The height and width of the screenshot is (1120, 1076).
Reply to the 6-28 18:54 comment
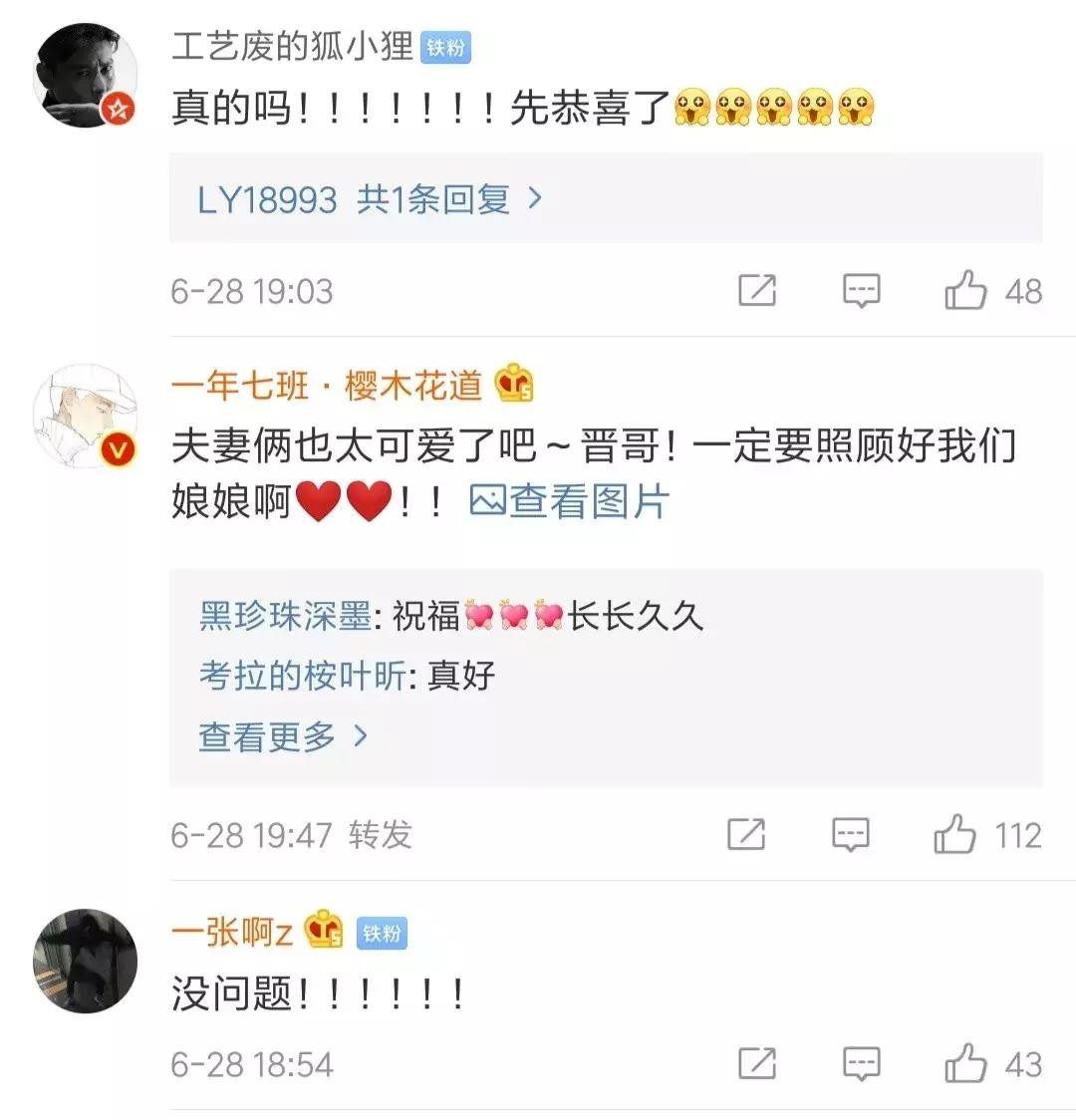861,1064
